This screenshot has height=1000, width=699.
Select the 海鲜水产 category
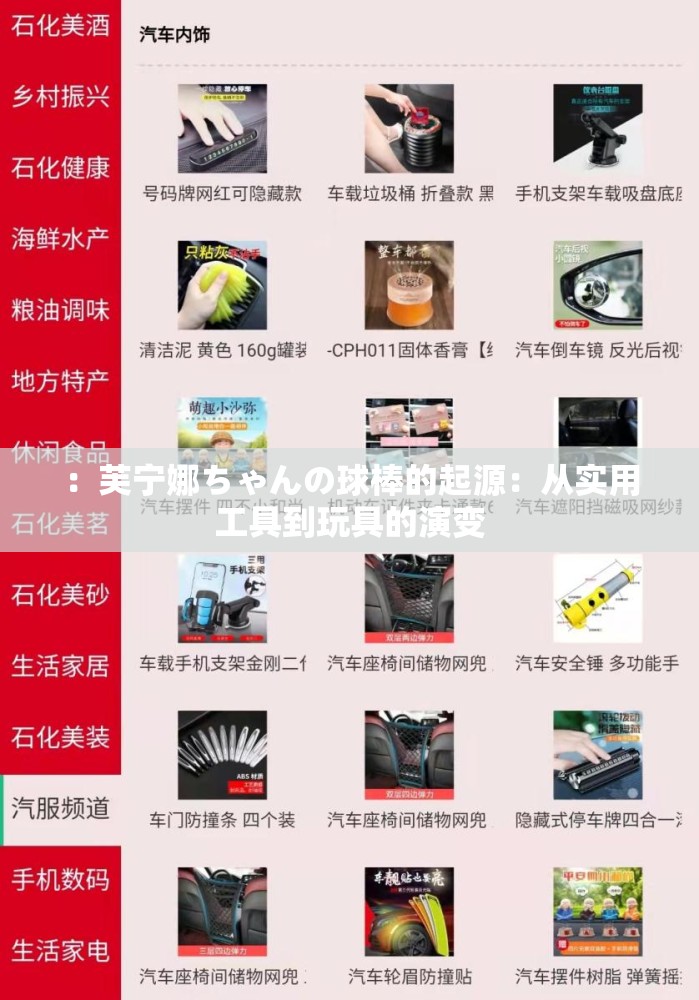[x=60, y=239]
